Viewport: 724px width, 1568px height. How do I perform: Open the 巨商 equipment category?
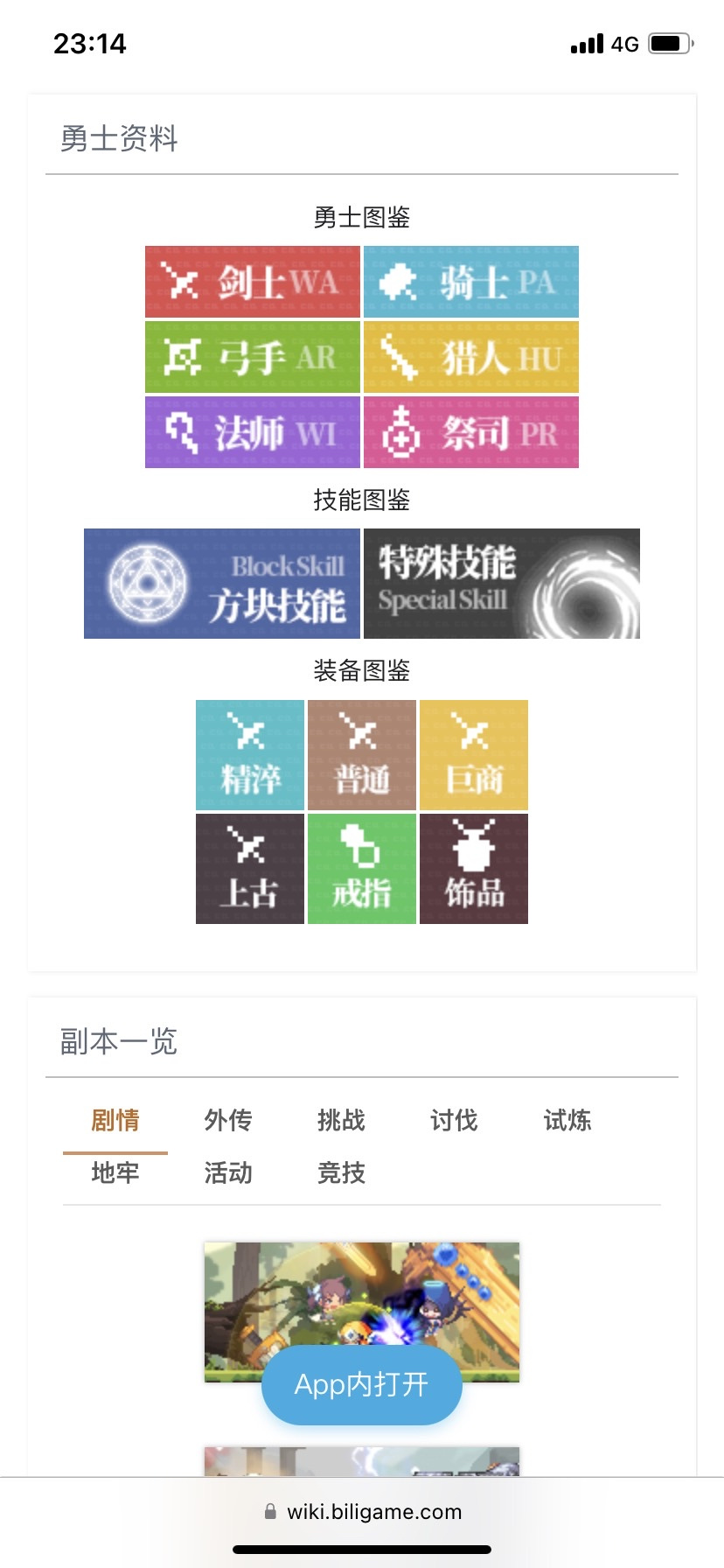[474, 755]
